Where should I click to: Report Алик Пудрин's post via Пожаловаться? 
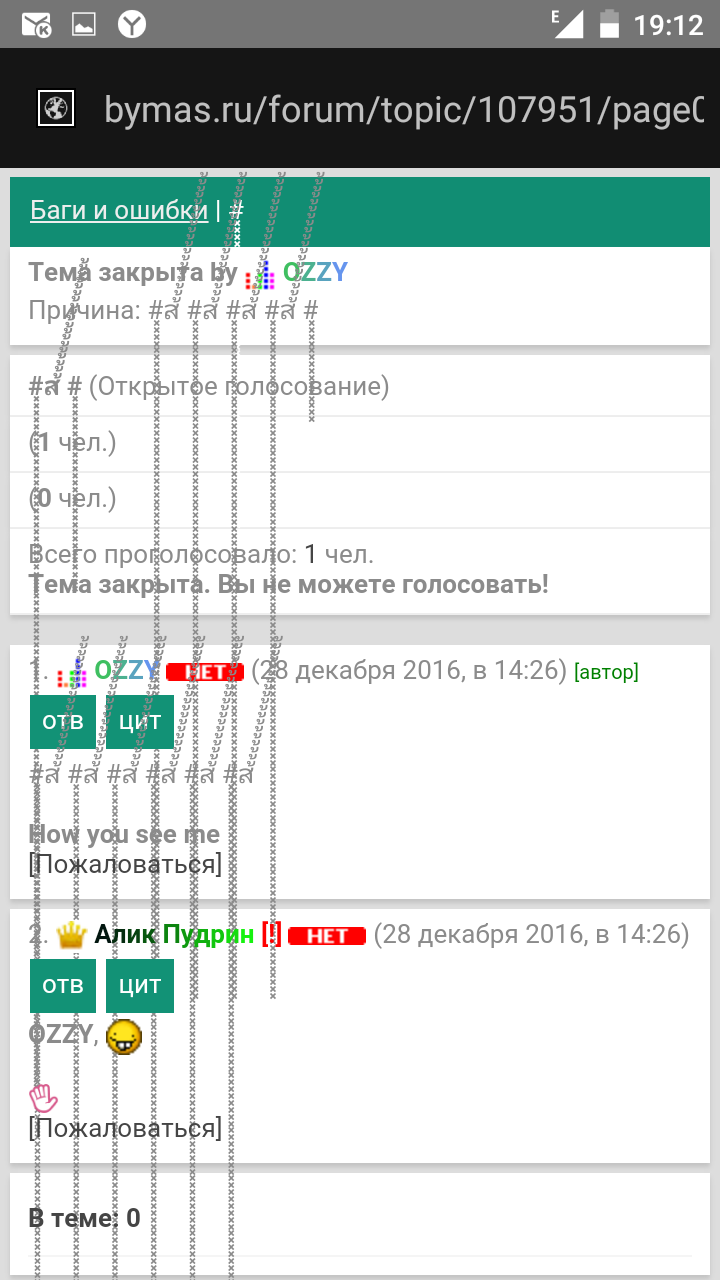125,1128
